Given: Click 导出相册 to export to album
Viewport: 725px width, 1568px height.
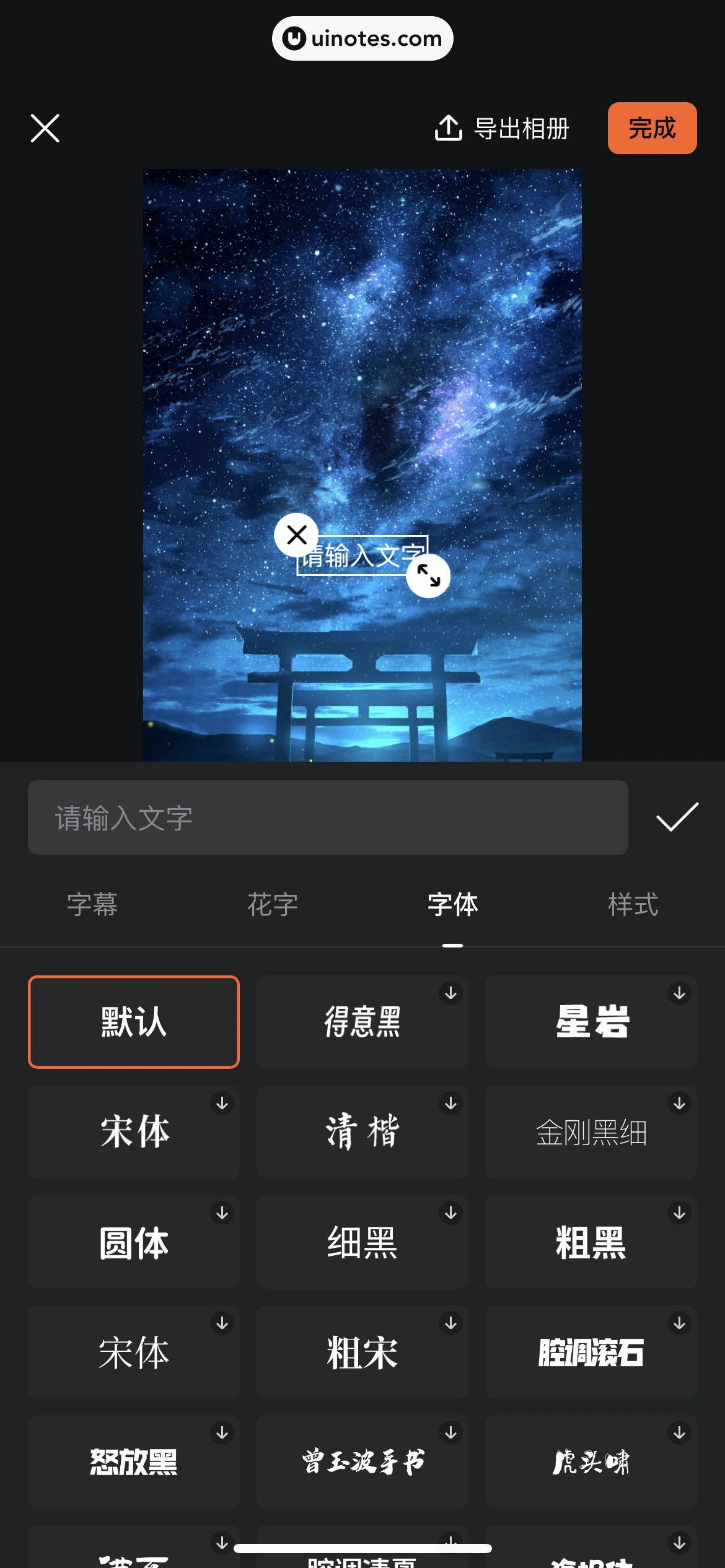Looking at the screenshot, I should [521, 129].
